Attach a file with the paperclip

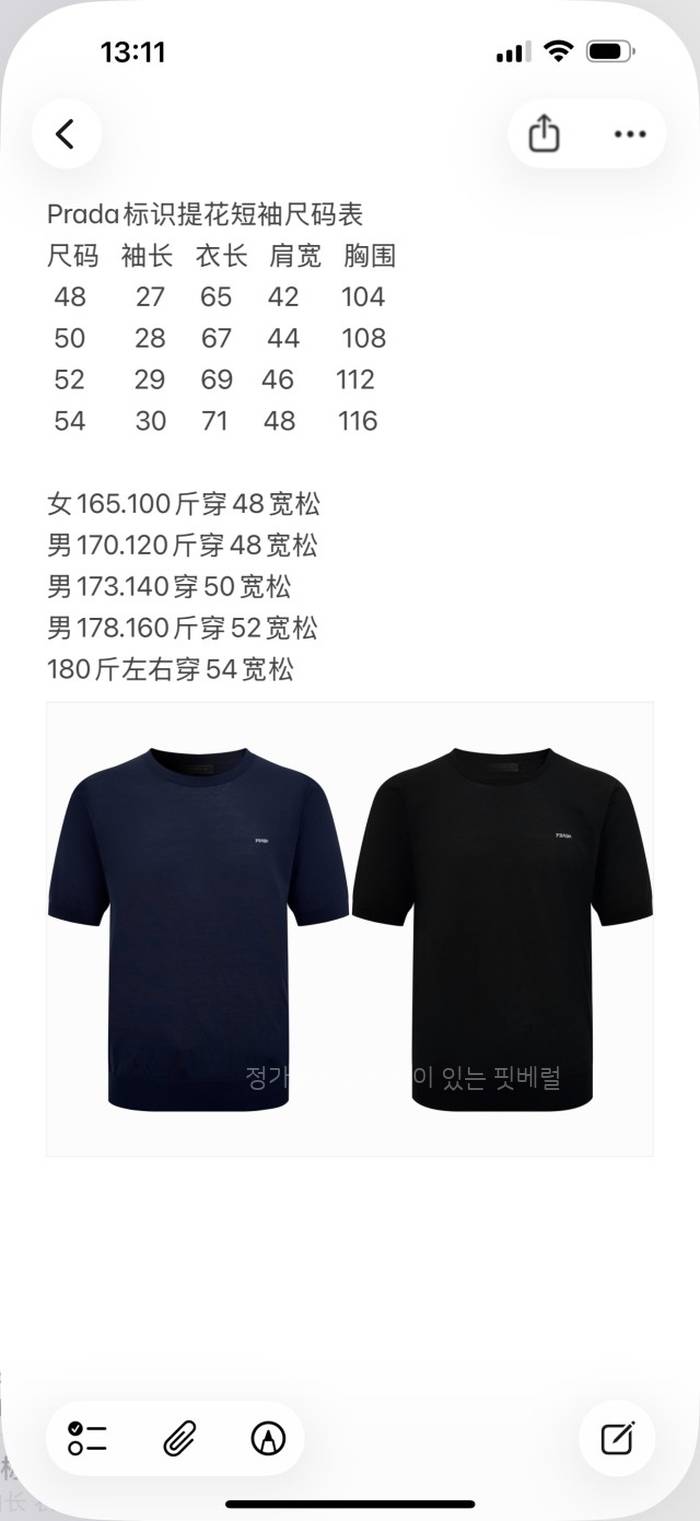pos(179,1438)
